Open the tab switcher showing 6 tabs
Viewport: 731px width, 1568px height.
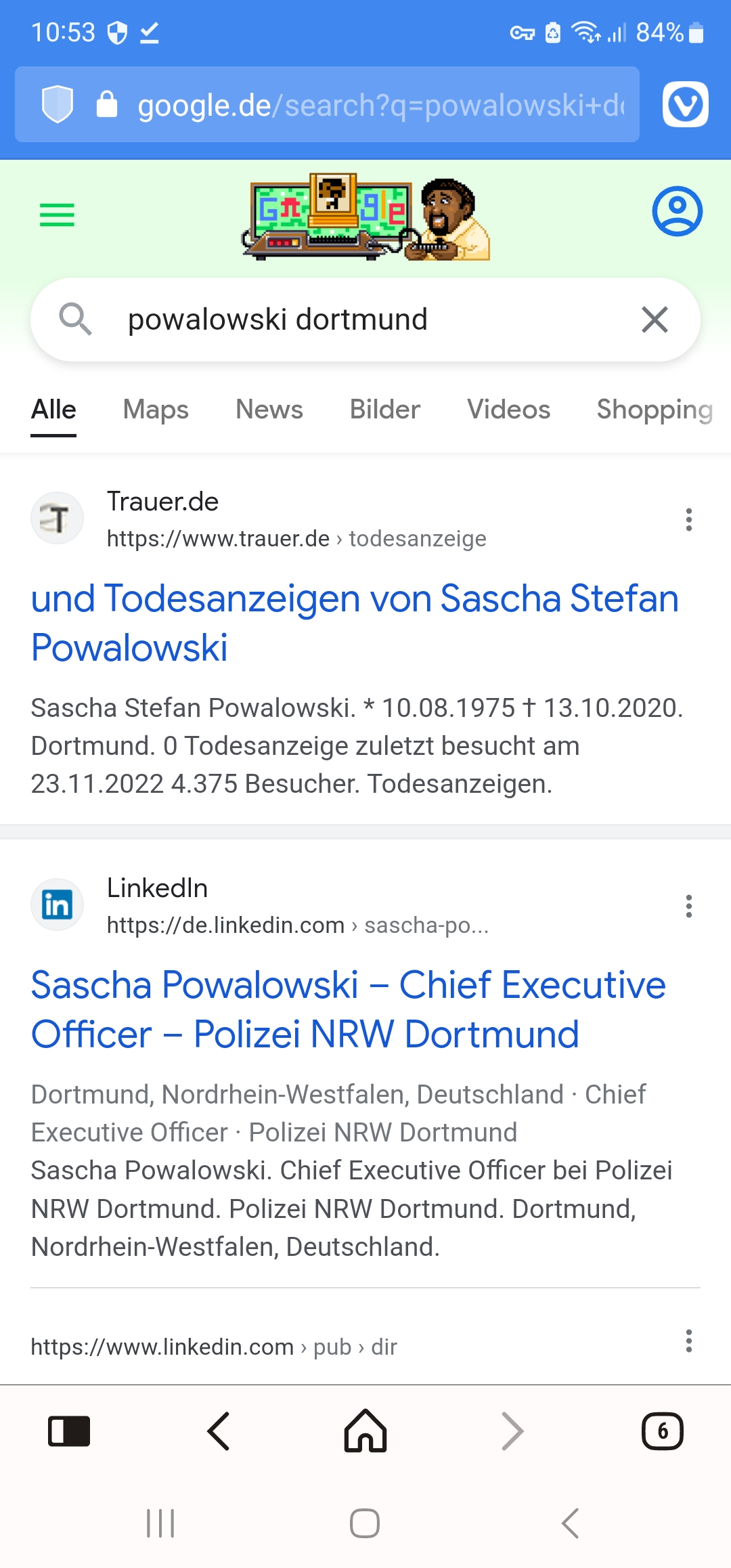pyautogui.click(x=662, y=1431)
